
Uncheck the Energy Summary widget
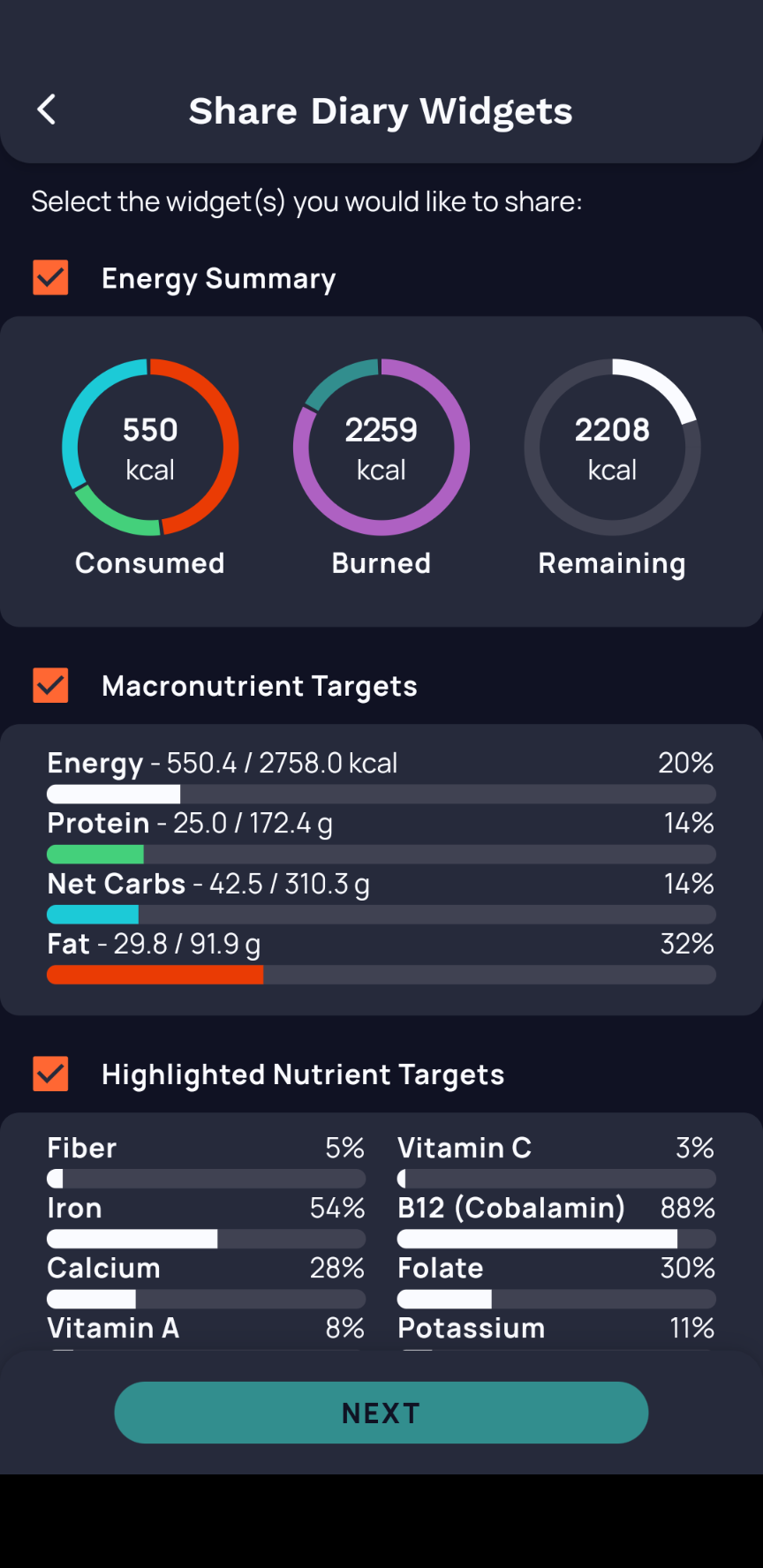coord(50,278)
